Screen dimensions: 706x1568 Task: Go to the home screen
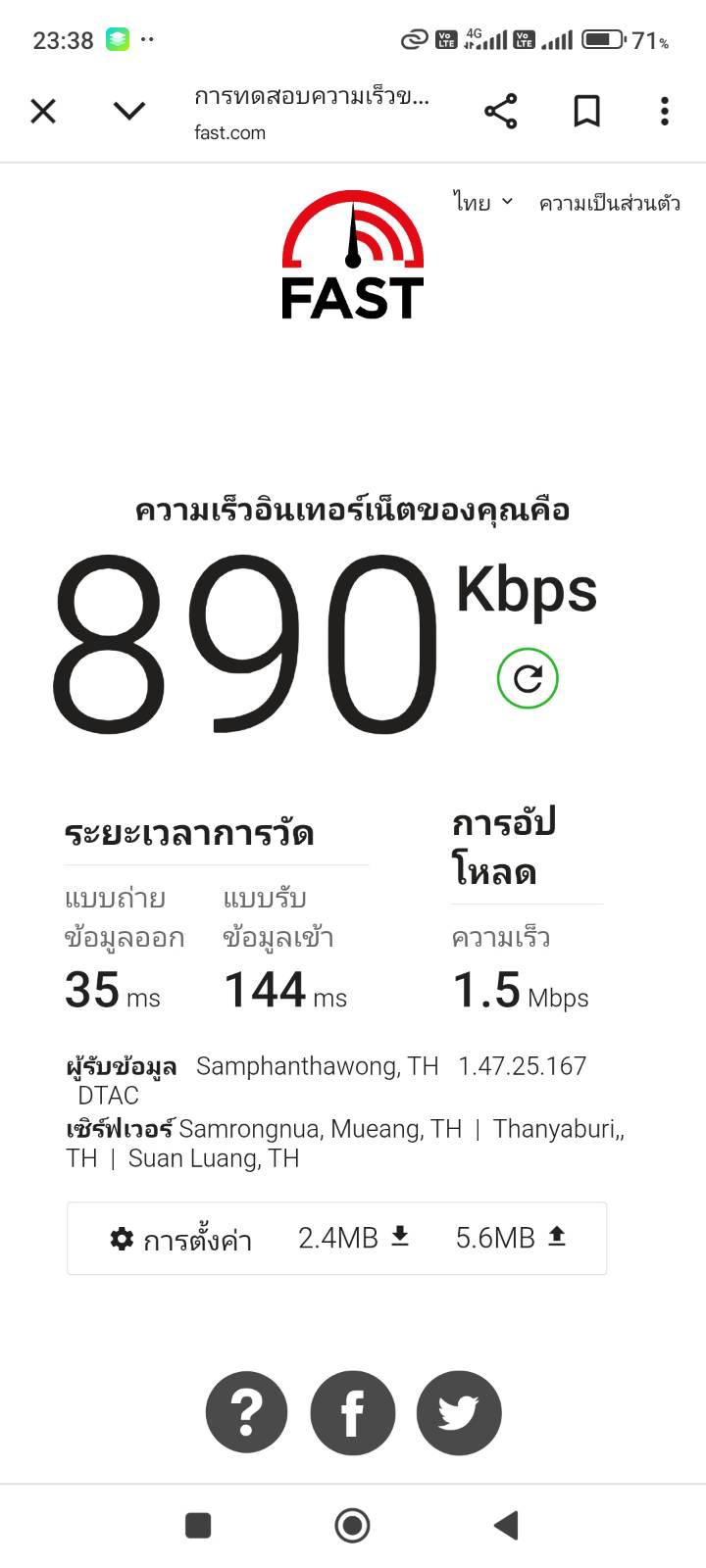[x=352, y=1525]
